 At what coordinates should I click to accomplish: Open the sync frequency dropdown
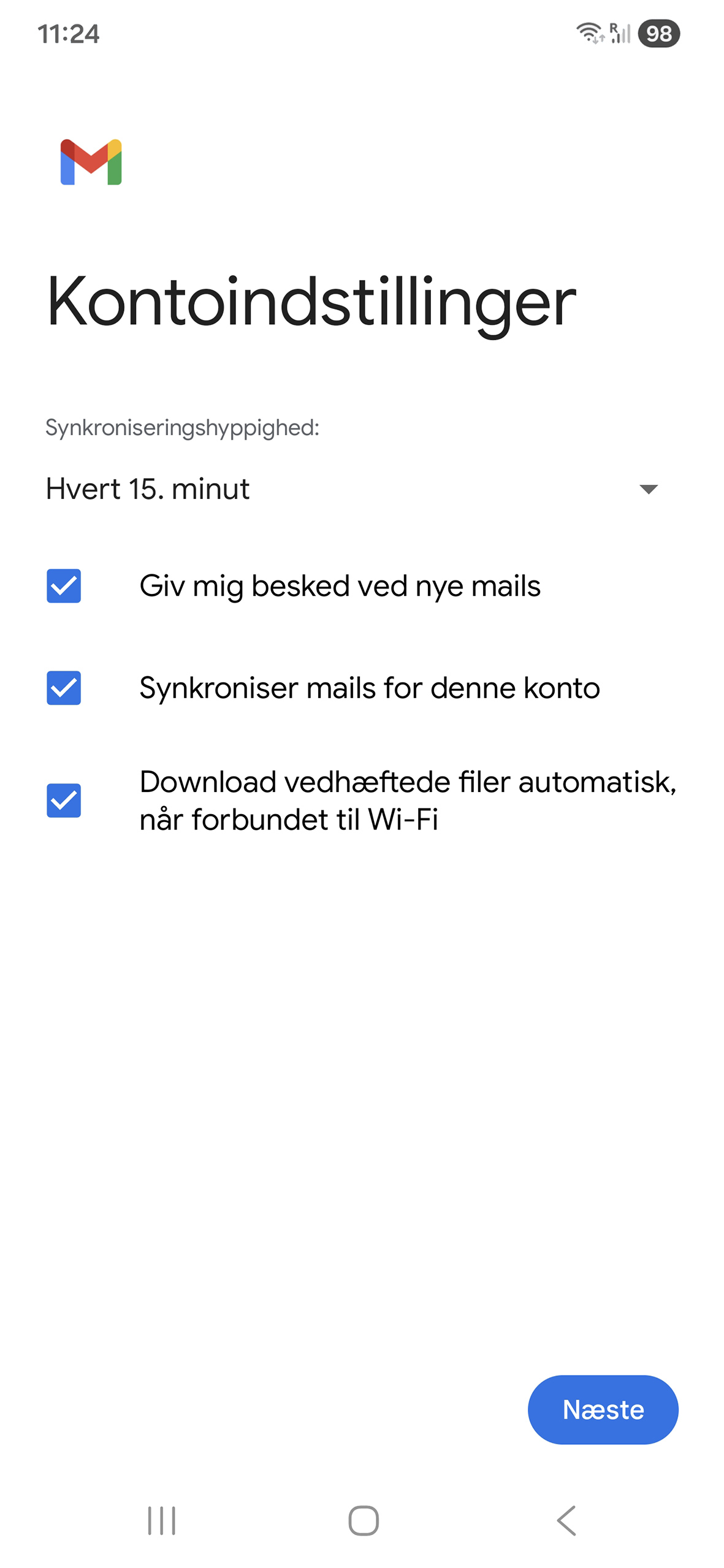coord(352,489)
